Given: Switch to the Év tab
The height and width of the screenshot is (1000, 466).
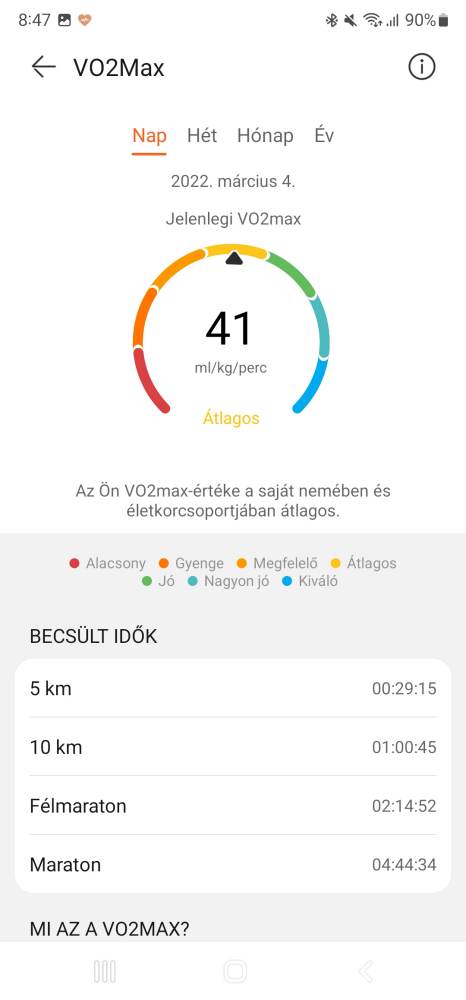Looking at the screenshot, I should 324,135.
